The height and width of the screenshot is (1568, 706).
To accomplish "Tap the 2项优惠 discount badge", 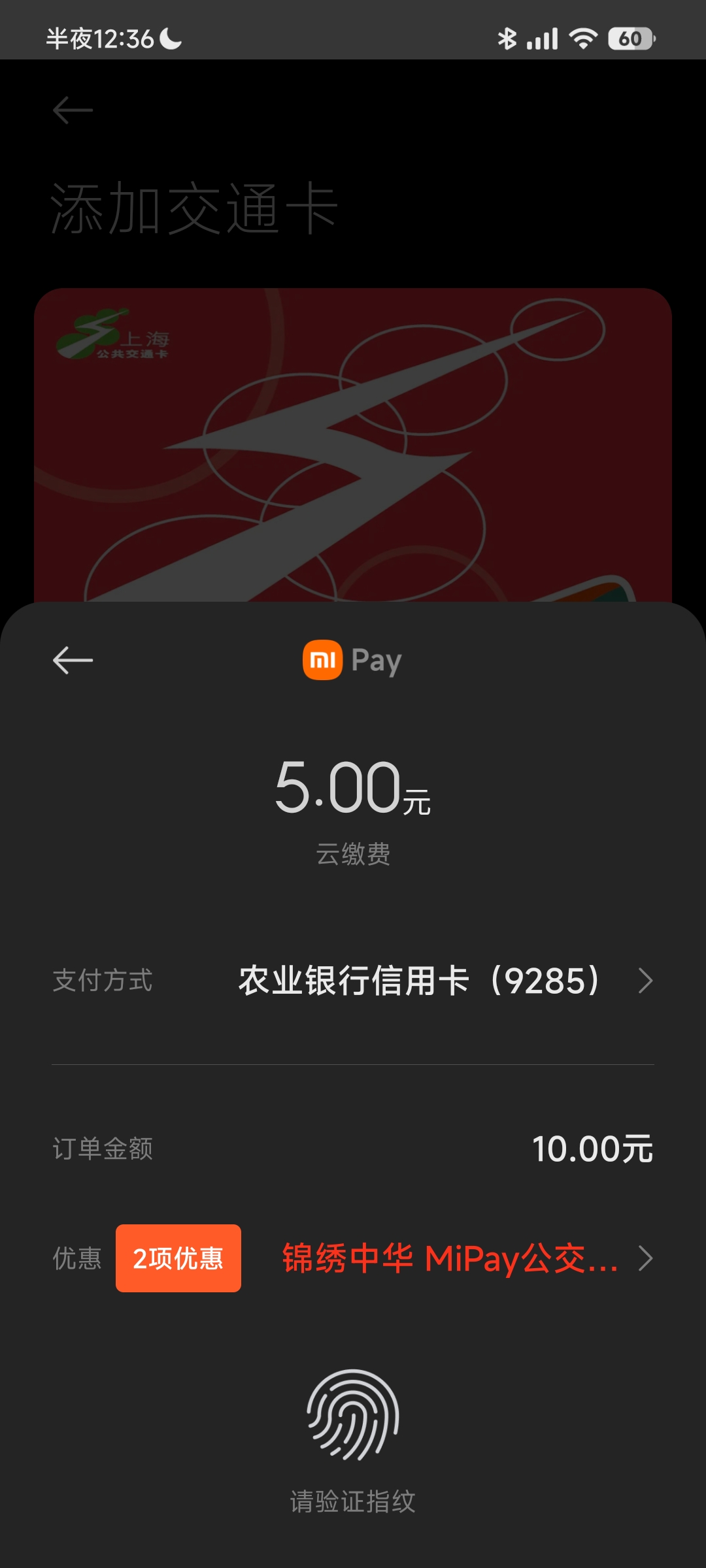I will [x=178, y=1258].
